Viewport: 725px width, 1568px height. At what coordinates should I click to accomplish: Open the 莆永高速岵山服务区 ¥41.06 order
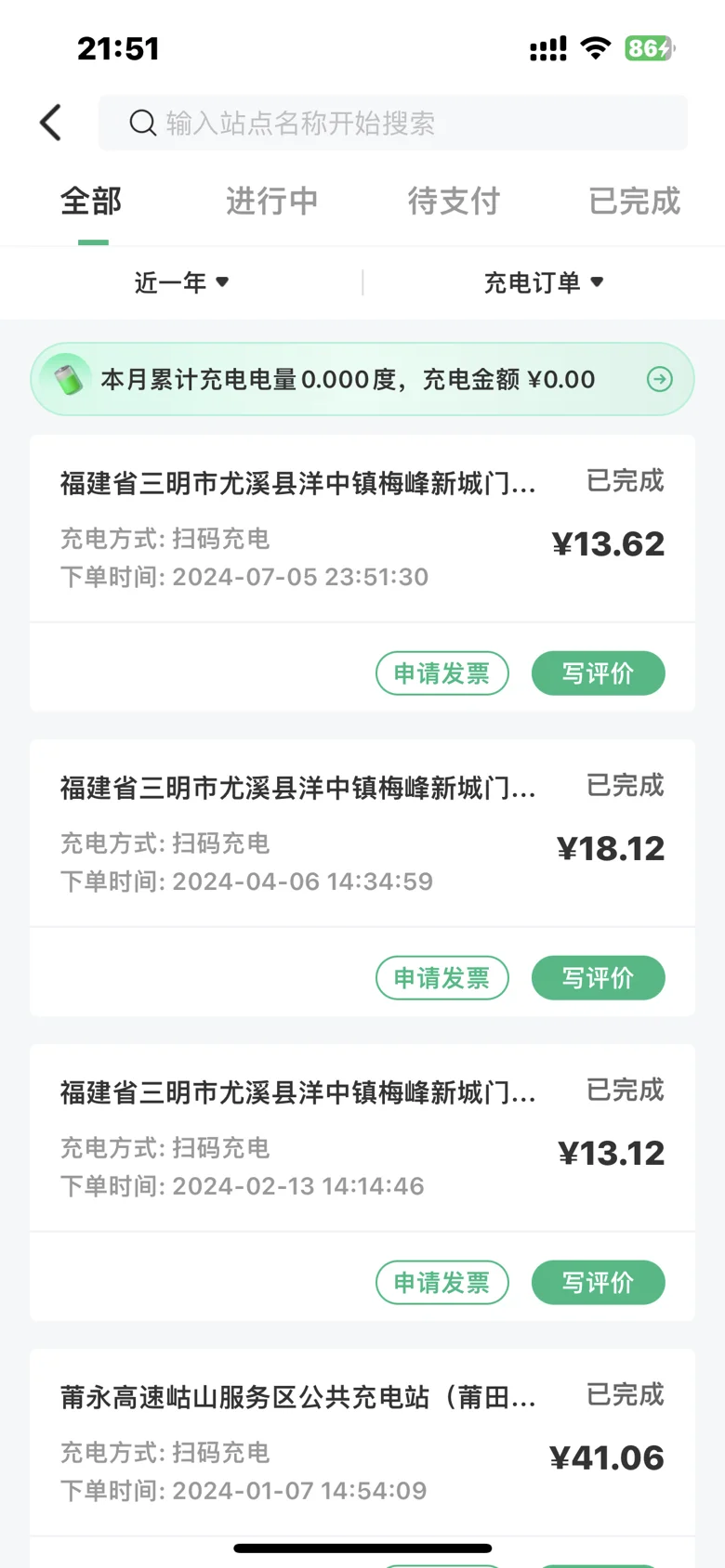click(362, 1443)
